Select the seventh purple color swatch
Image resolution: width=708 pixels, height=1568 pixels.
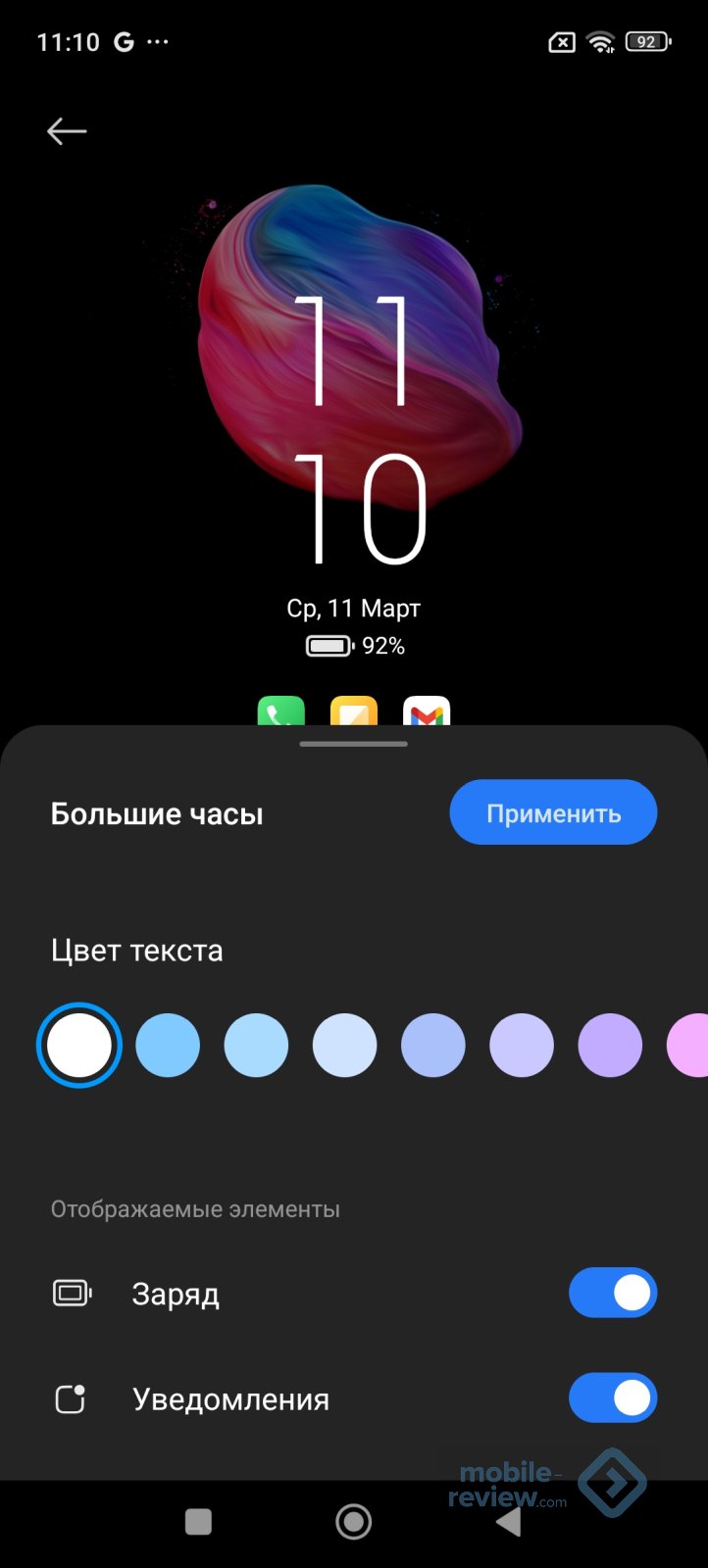610,1046
